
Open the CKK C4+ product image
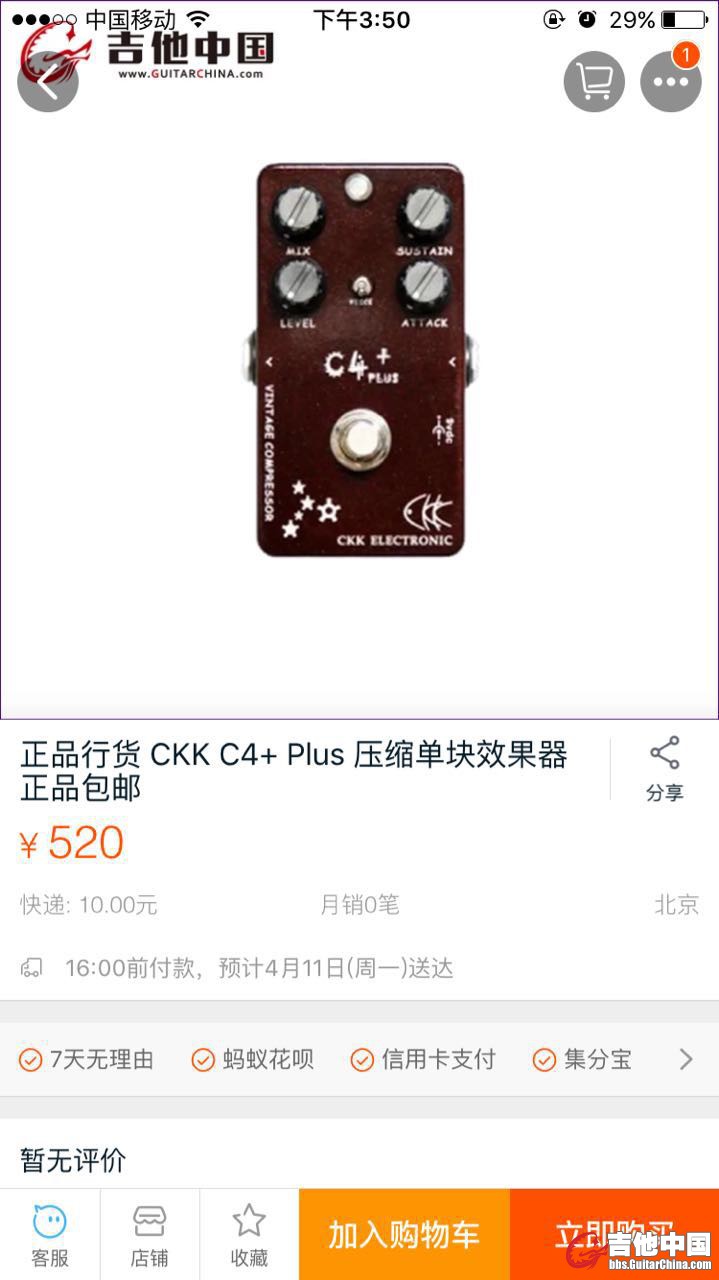click(360, 360)
